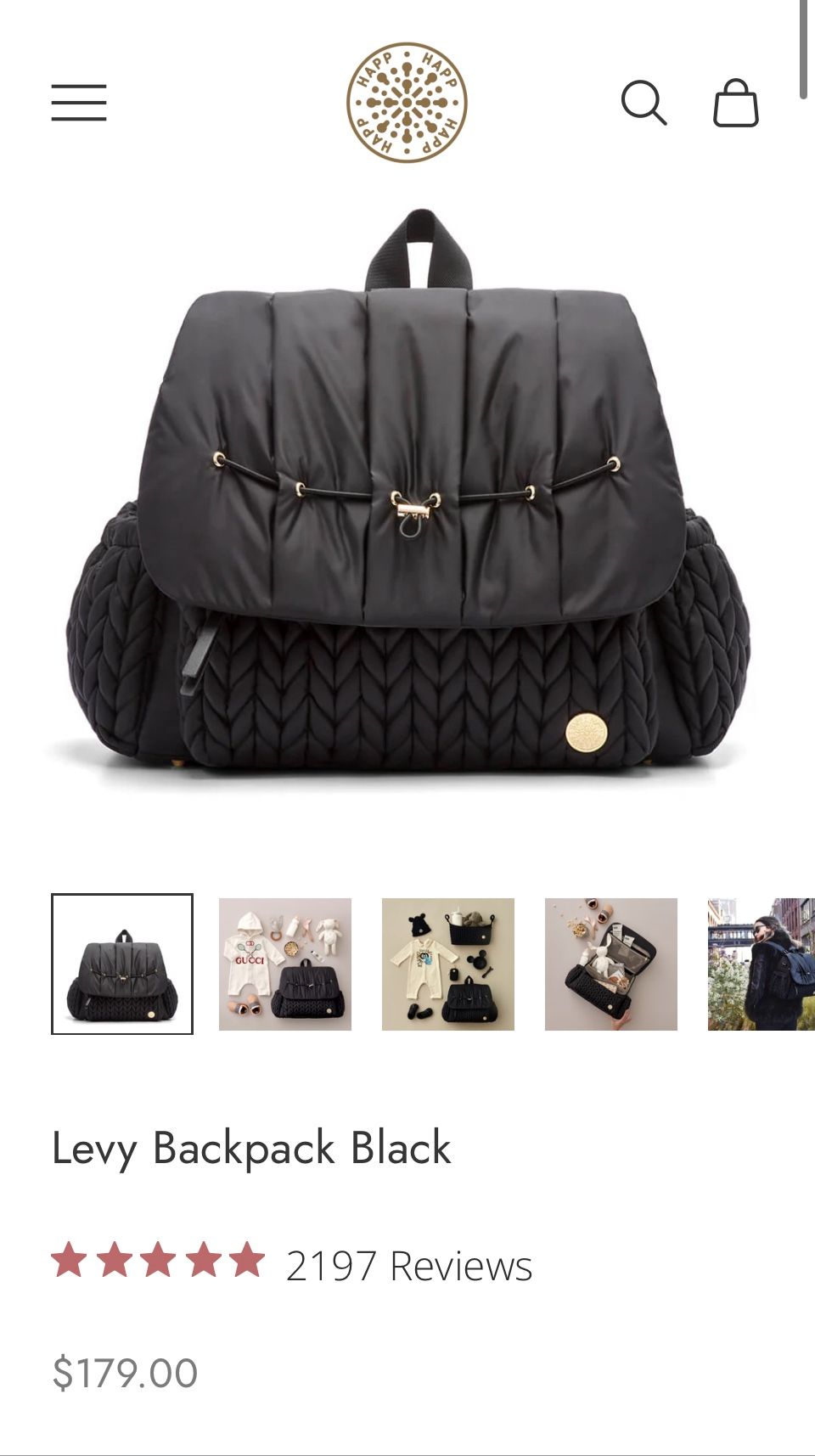Open the shopping bag
Screen dimensions: 815x1456
(735, 103)
